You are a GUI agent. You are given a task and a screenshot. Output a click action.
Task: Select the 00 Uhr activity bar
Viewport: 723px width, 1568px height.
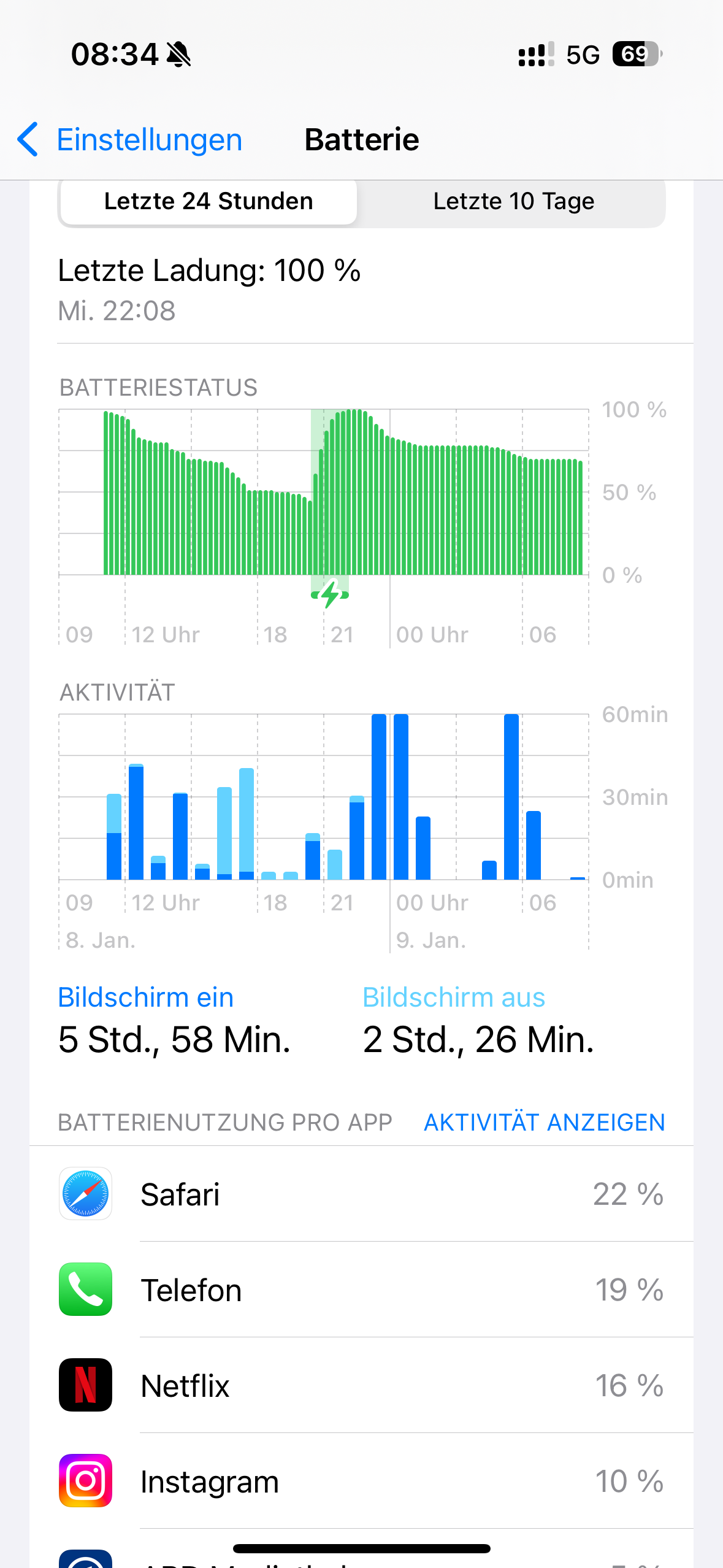401,796
